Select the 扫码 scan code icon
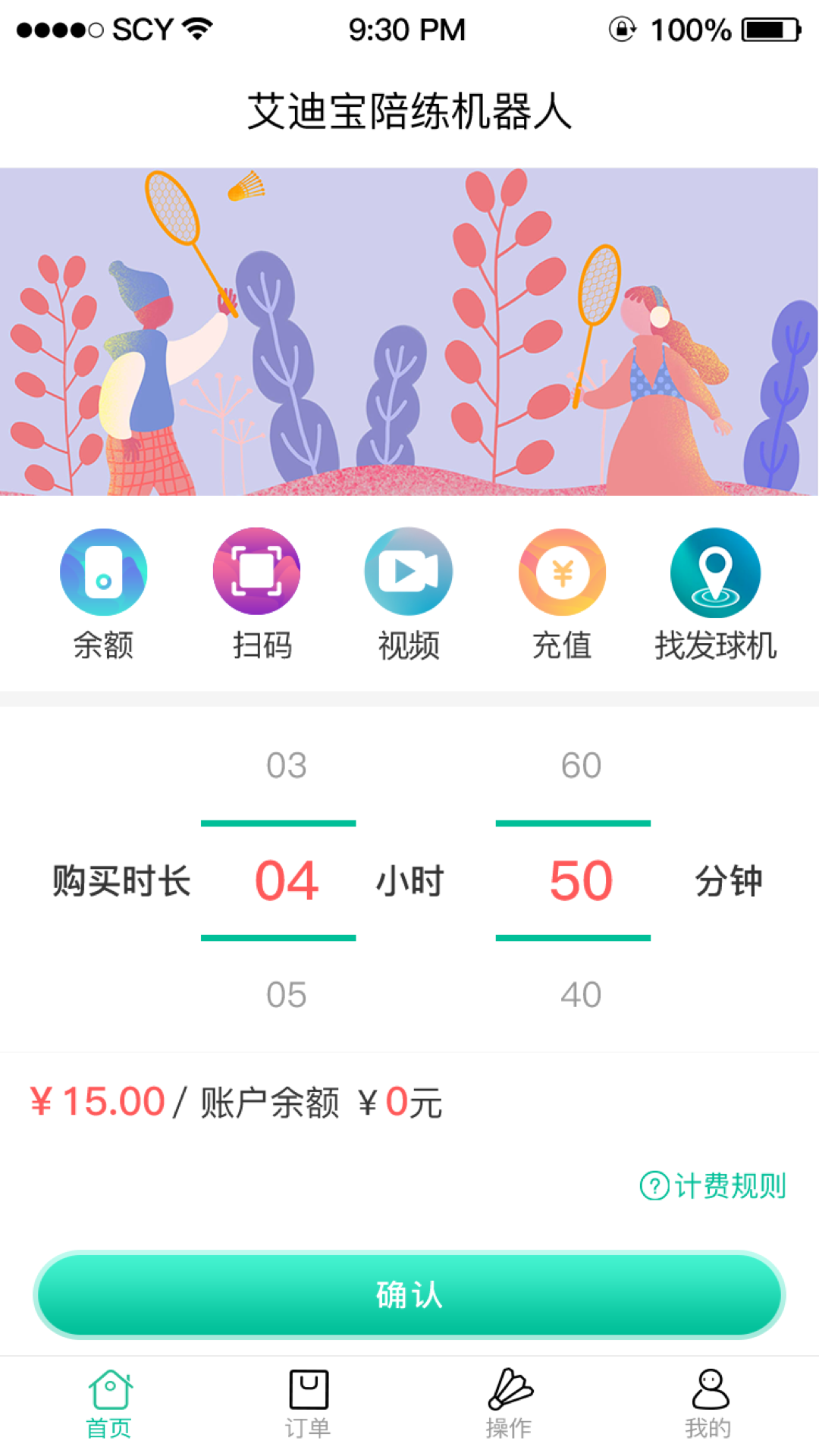This screenshot has width=819, height=1456. 256,571
